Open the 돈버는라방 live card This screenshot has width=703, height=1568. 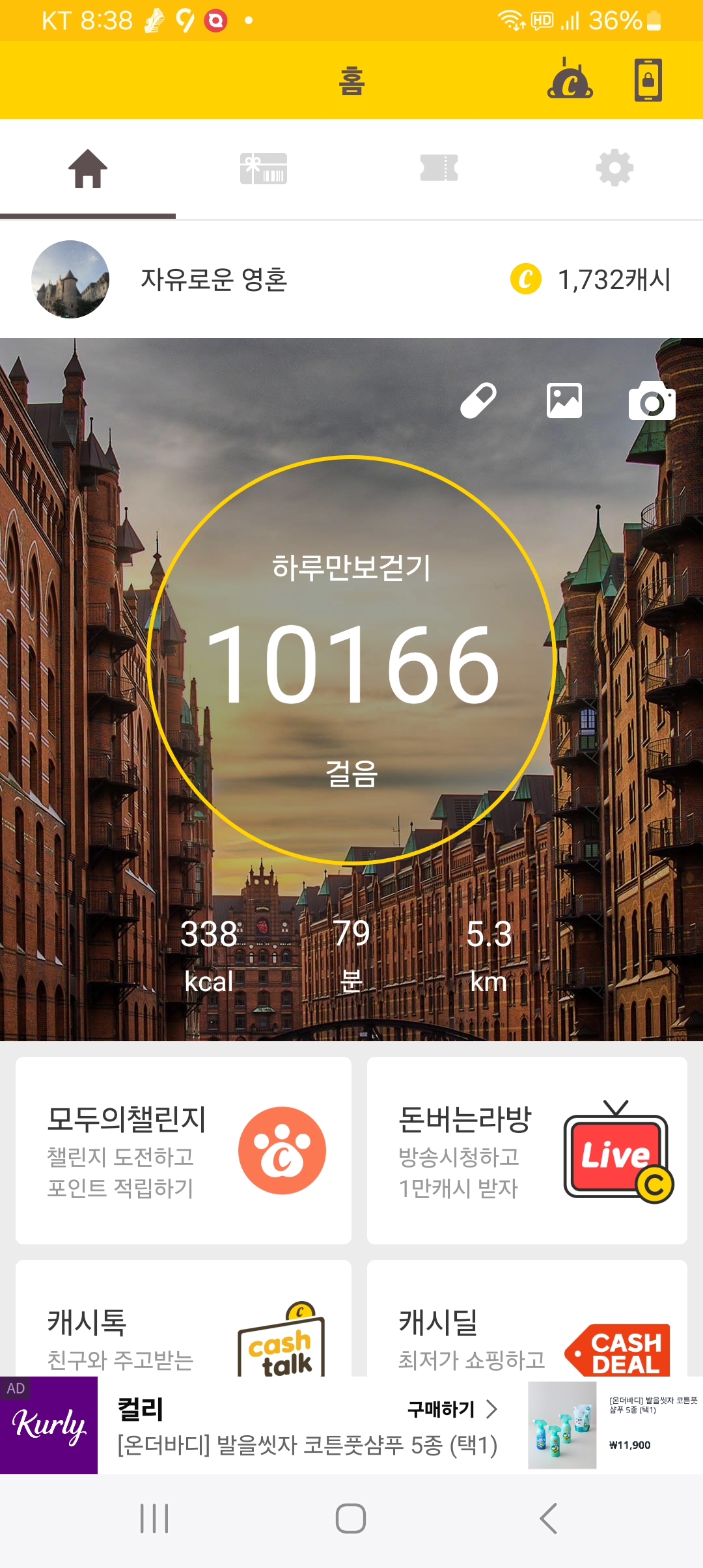[x=527, y=1151]
